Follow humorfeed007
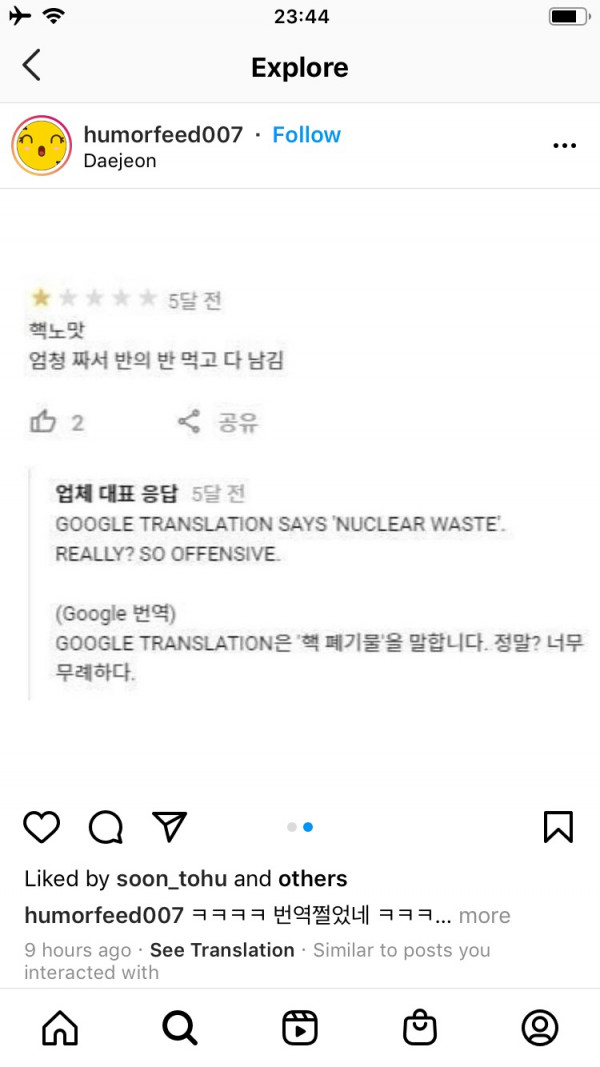The height and width of the screenshot is (1067, 600). [x=306, y=135]
